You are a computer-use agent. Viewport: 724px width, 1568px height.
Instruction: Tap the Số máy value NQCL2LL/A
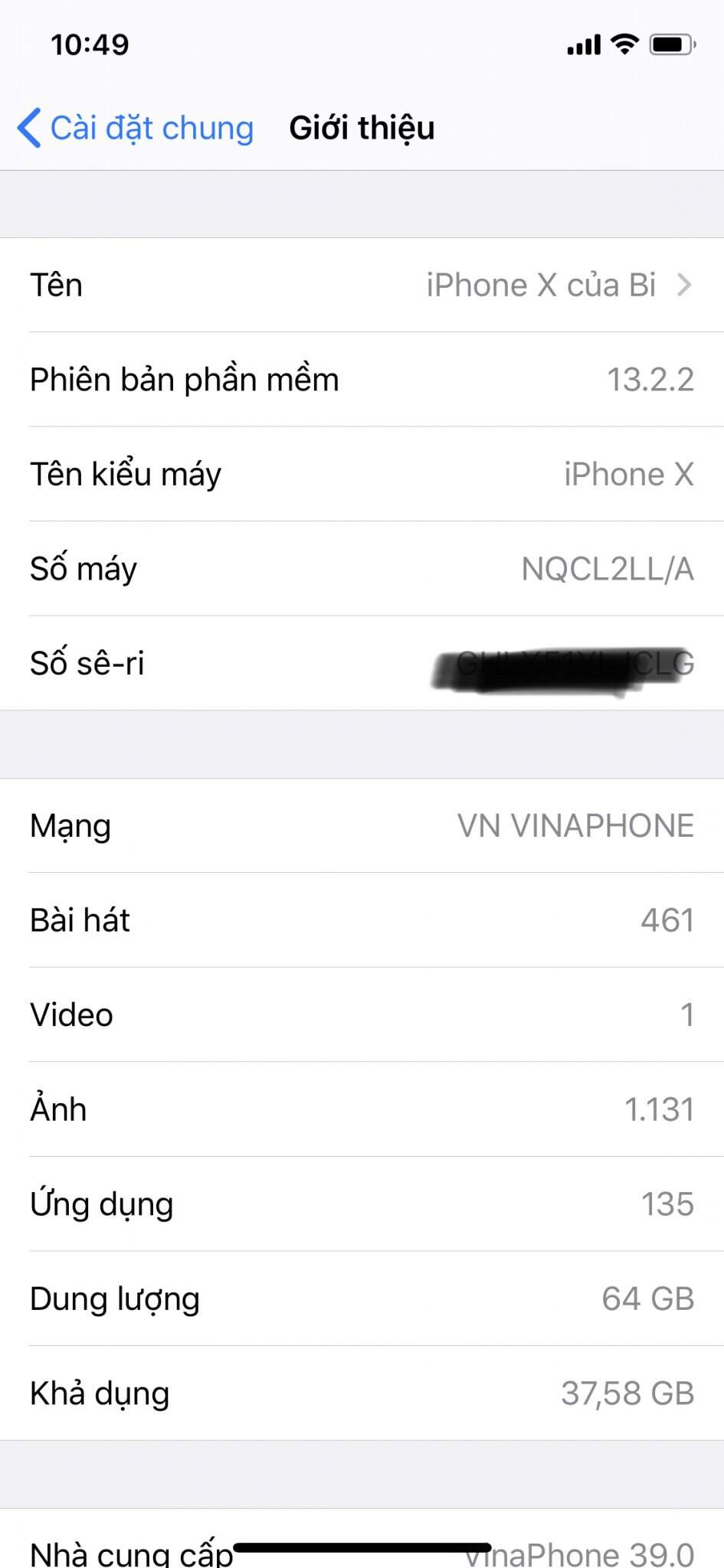pos(607,569)
